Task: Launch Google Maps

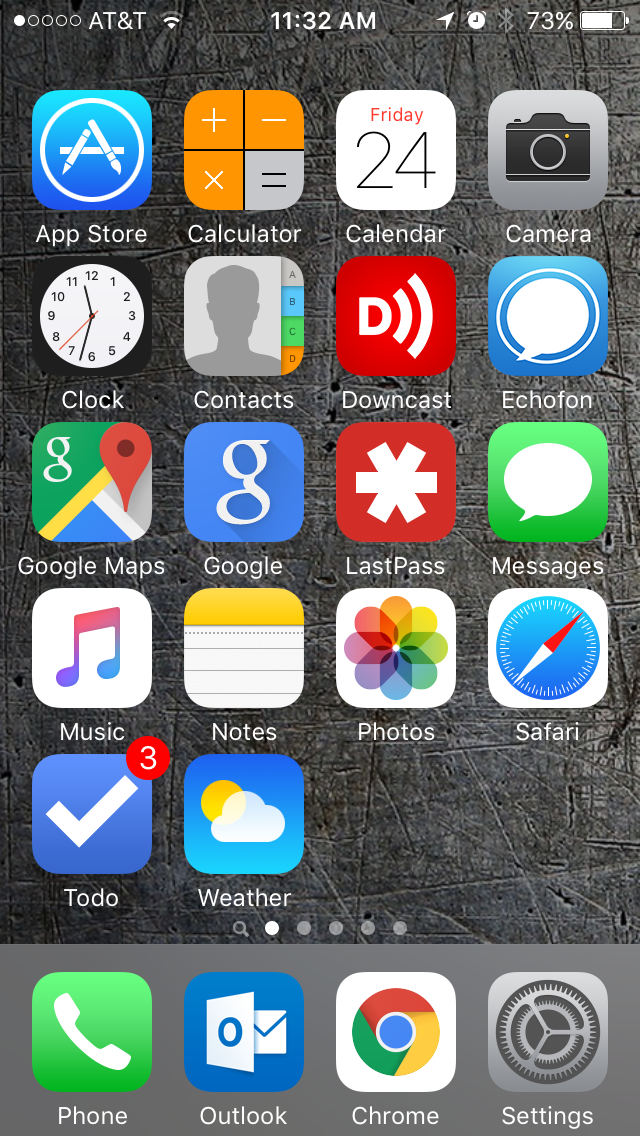Action: [x=92, y=482]
